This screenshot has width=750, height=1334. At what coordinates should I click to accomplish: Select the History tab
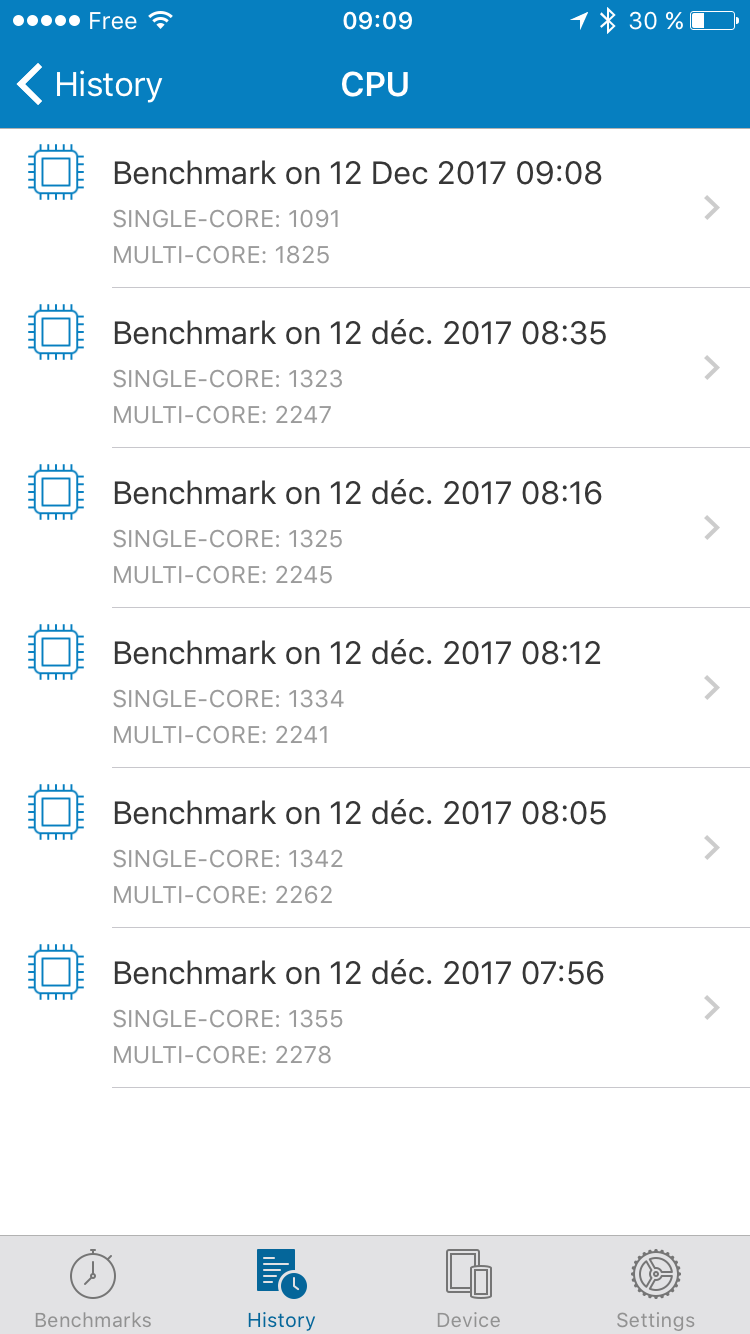pos(281,1288)
